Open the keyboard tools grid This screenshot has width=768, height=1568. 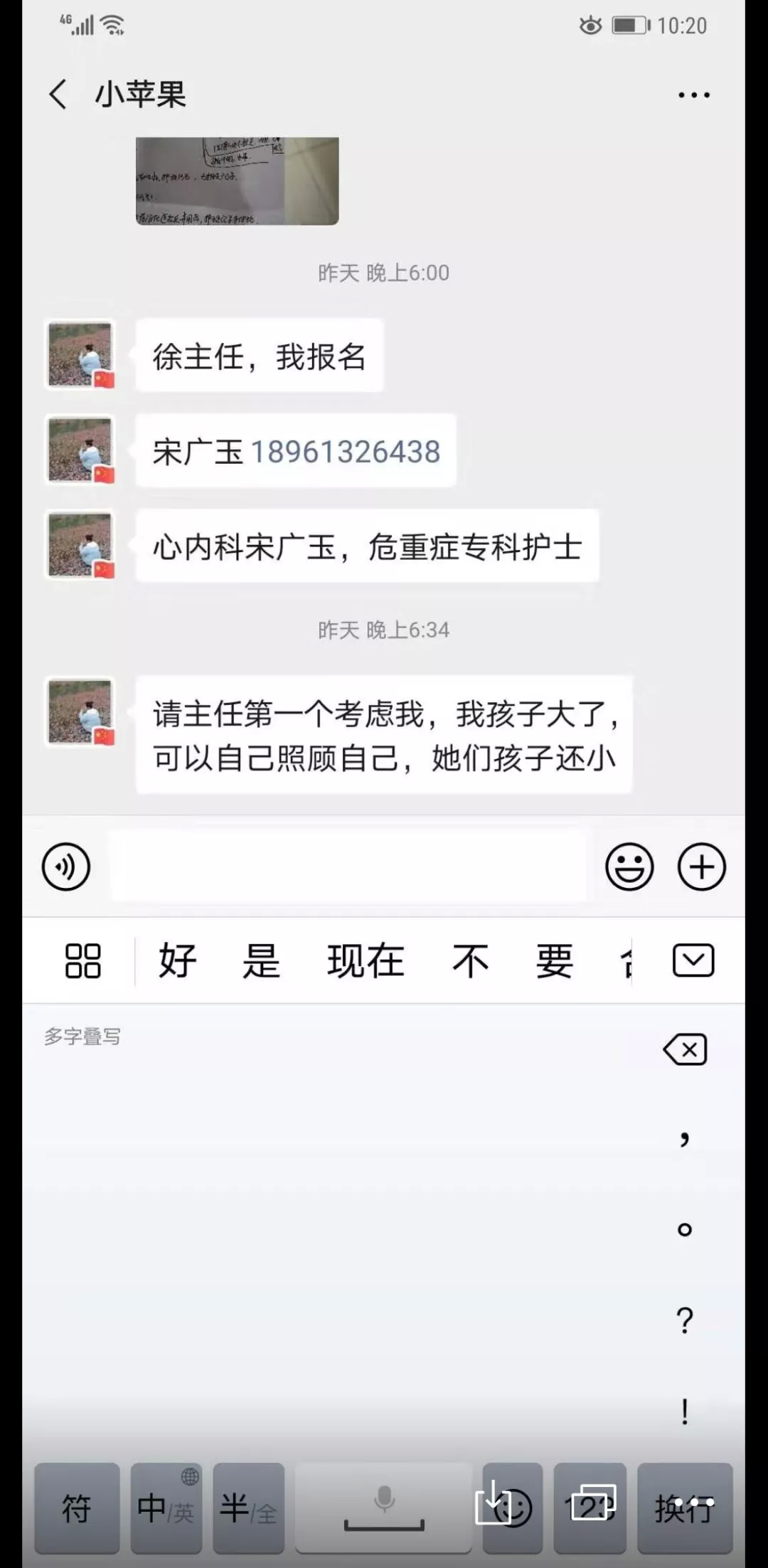click(82, 960)
